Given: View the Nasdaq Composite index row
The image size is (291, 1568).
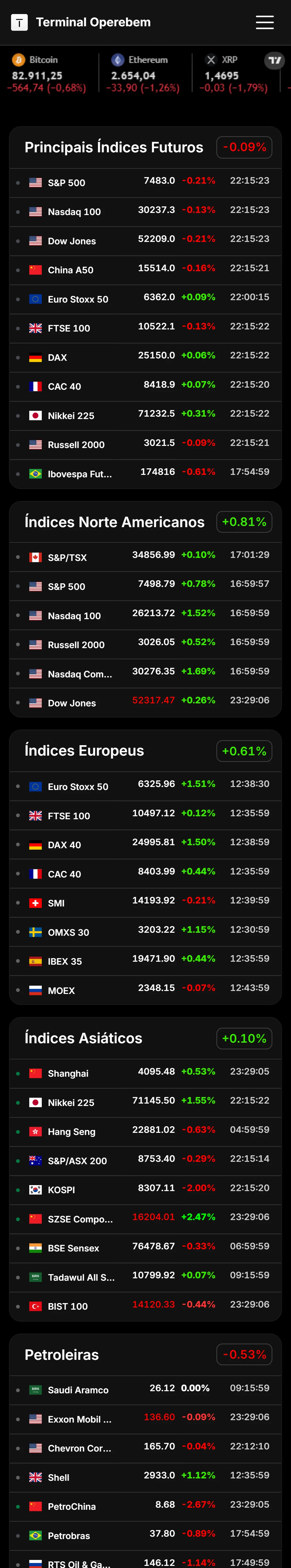Looking at the screenshot, I should [x=146, y=673].
